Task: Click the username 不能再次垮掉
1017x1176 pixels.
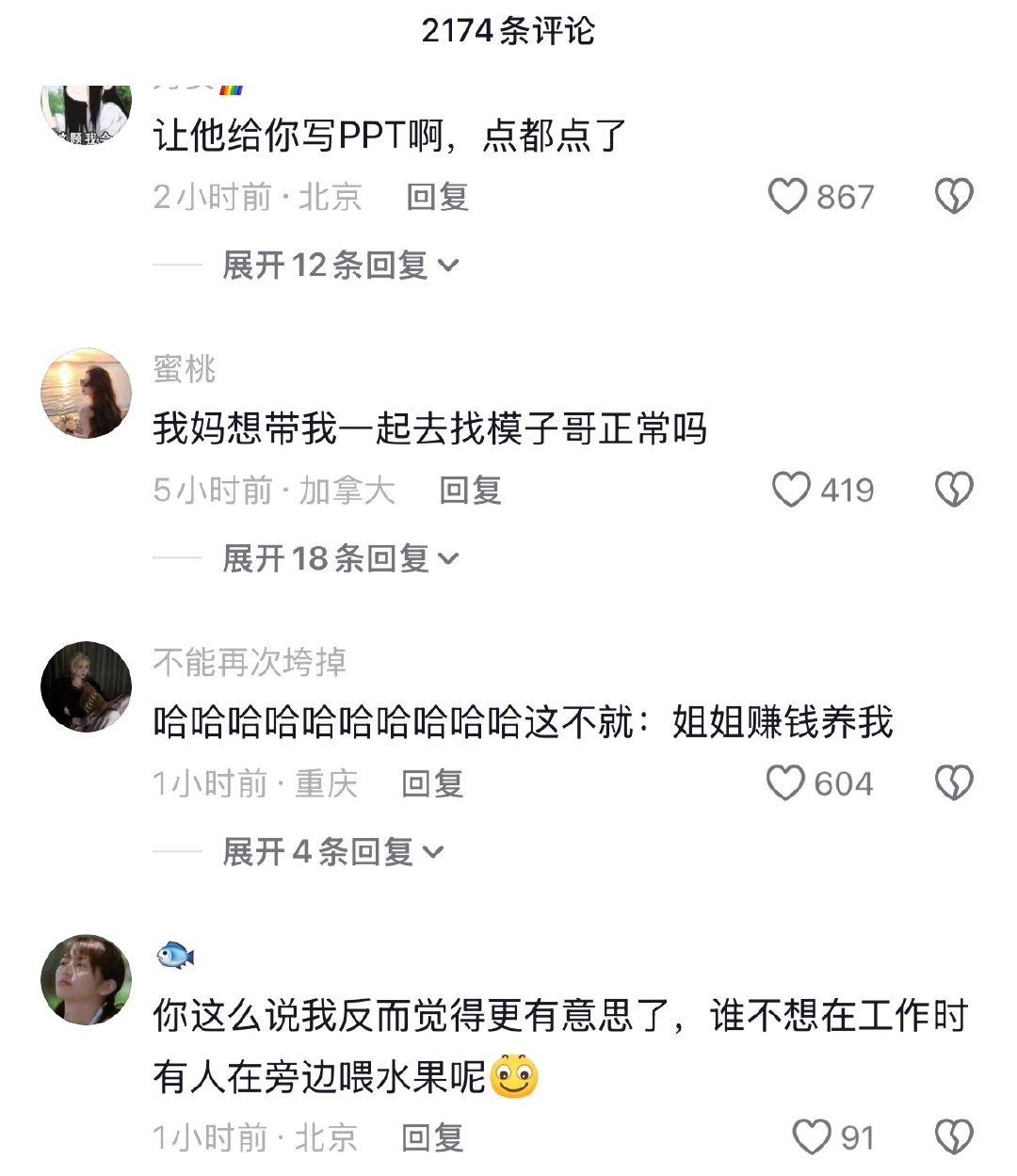Action: pos(250,662)
